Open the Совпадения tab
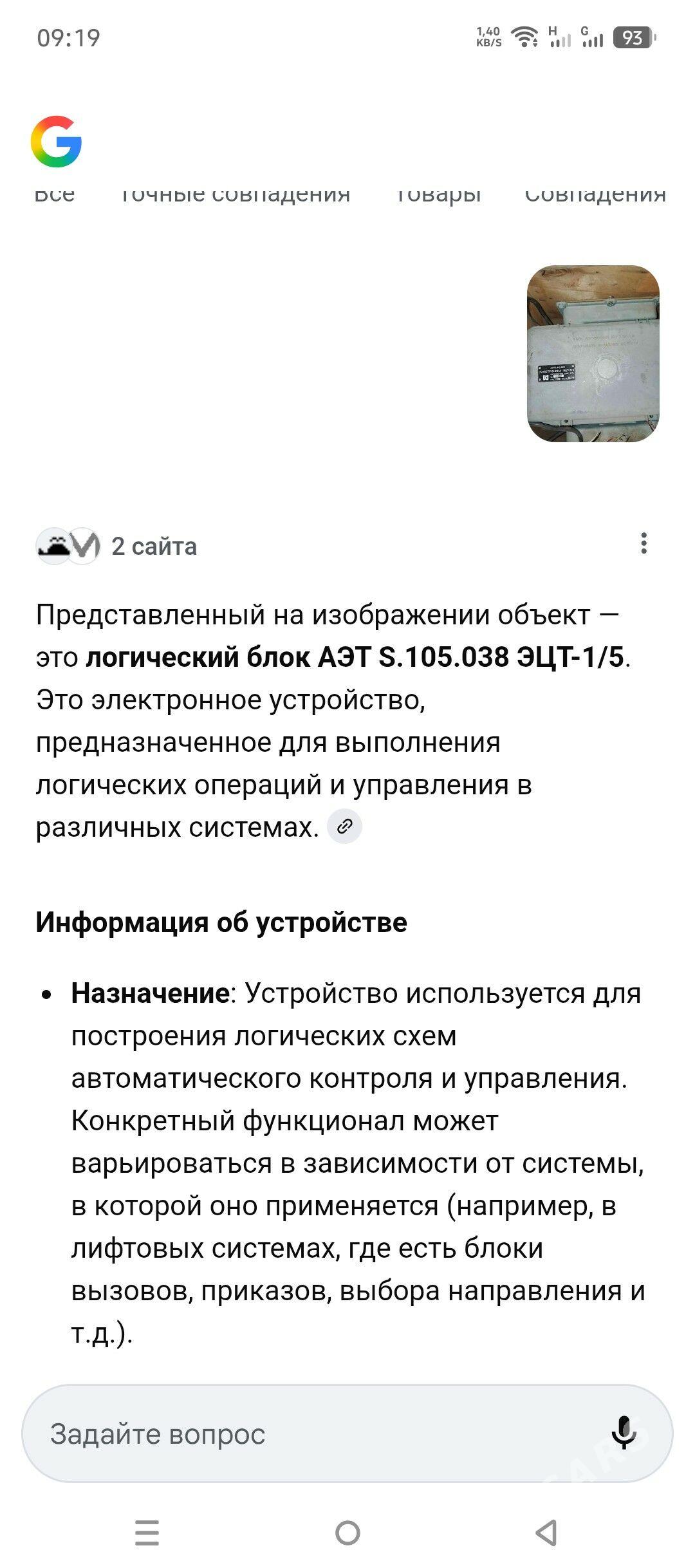 [x=595, y=195]
